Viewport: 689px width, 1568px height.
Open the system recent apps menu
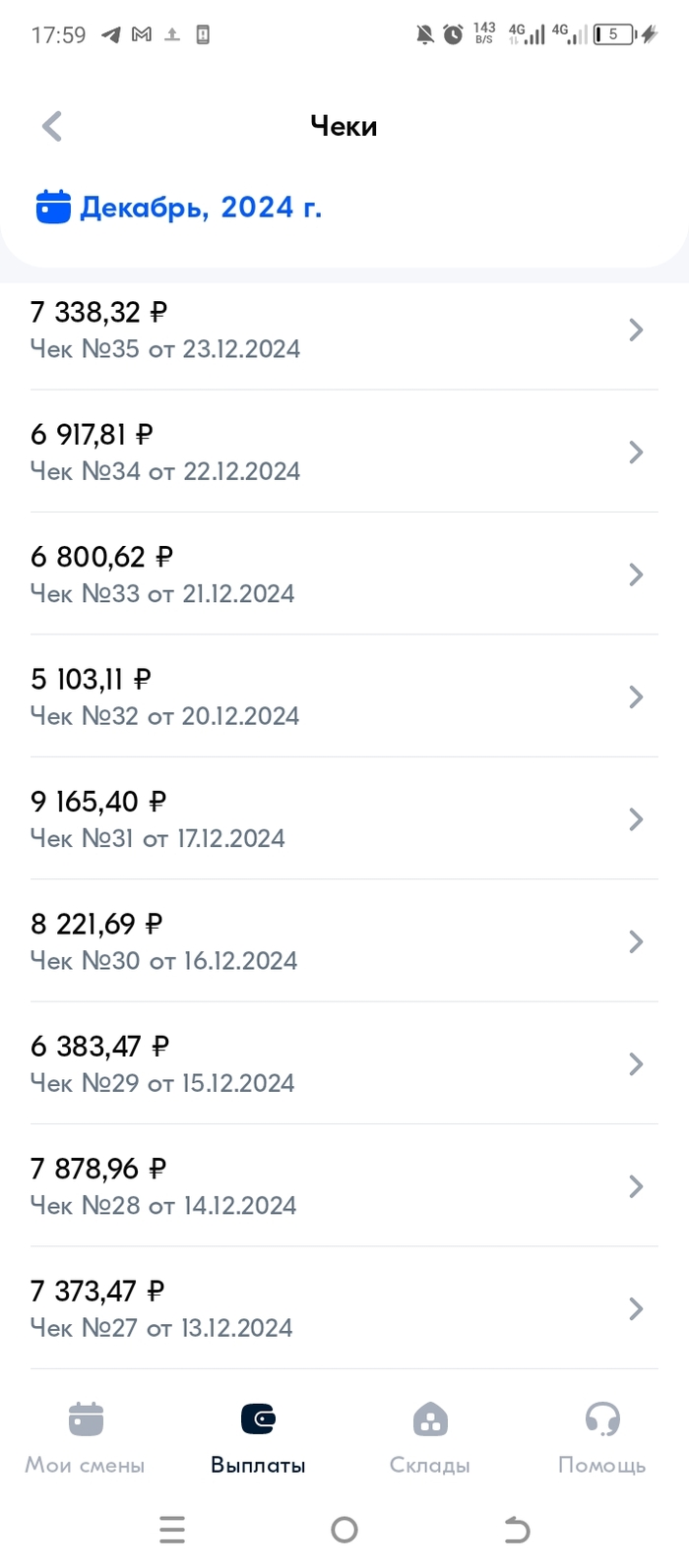coord(172,1530)
